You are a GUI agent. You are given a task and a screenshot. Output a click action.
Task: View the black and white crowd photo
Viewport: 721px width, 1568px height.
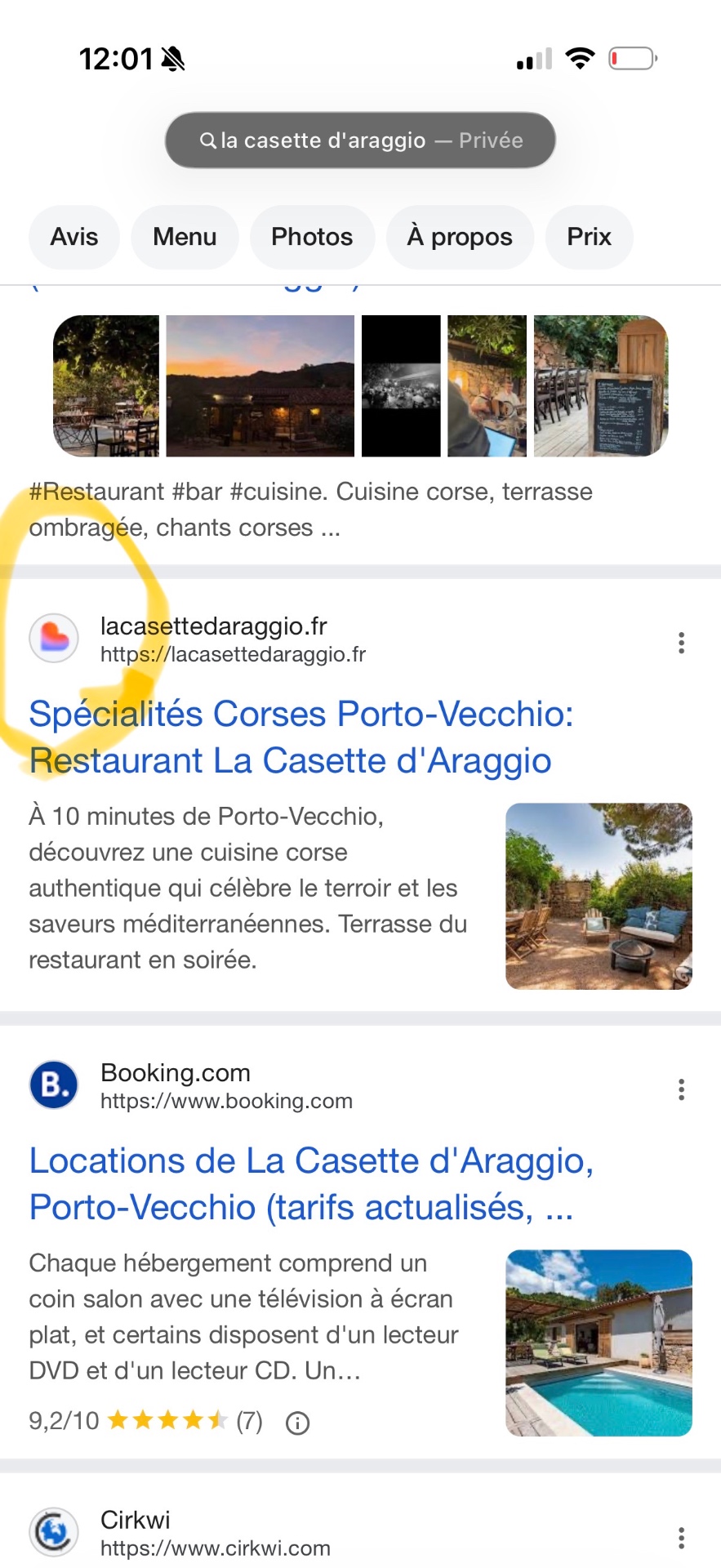tap(401, 385)
